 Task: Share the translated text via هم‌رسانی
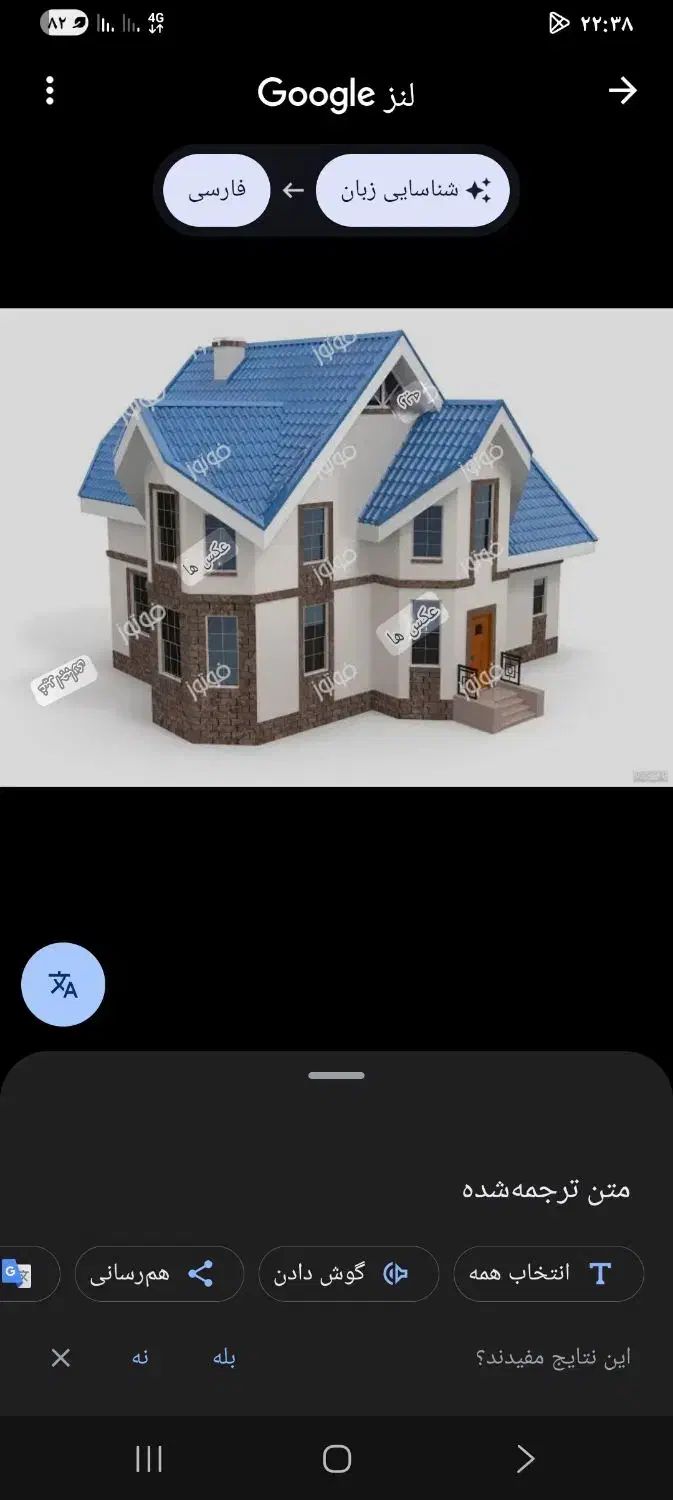160,1273
